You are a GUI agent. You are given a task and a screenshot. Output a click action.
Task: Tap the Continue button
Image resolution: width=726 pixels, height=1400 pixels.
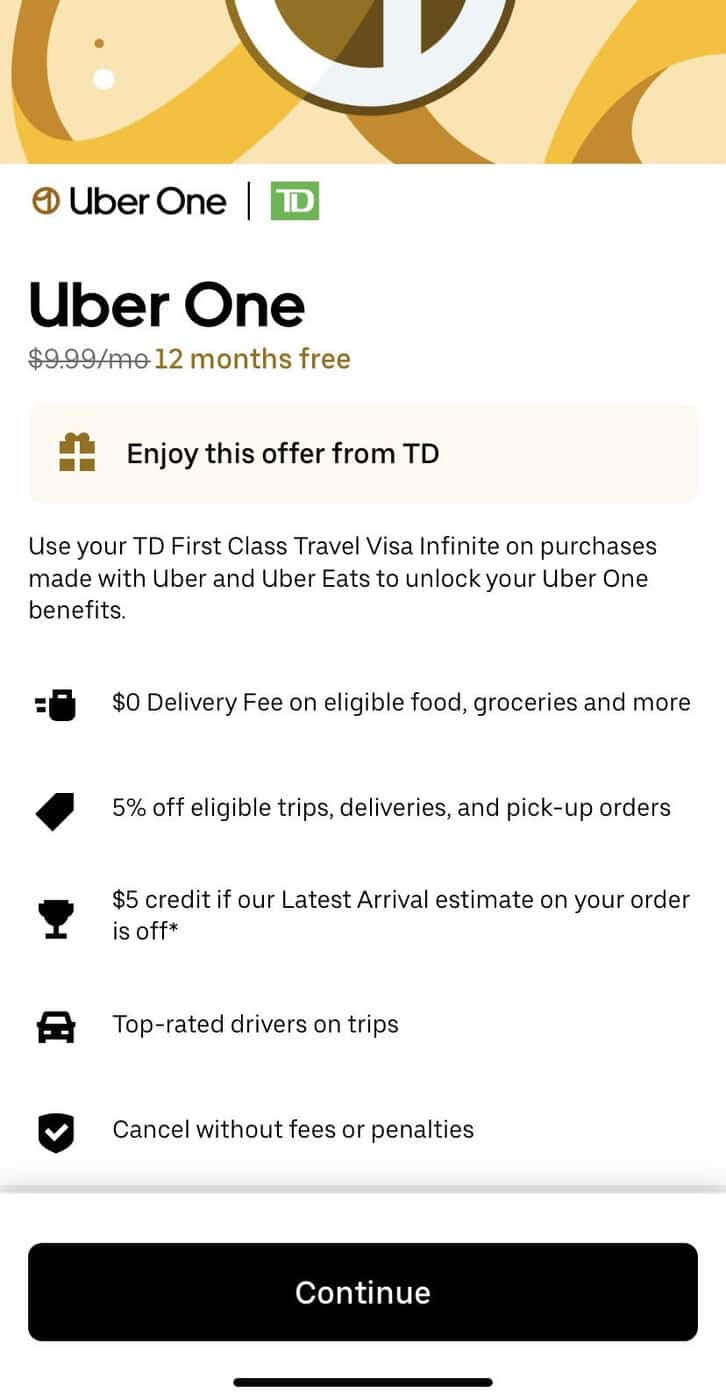point(363,1292)
